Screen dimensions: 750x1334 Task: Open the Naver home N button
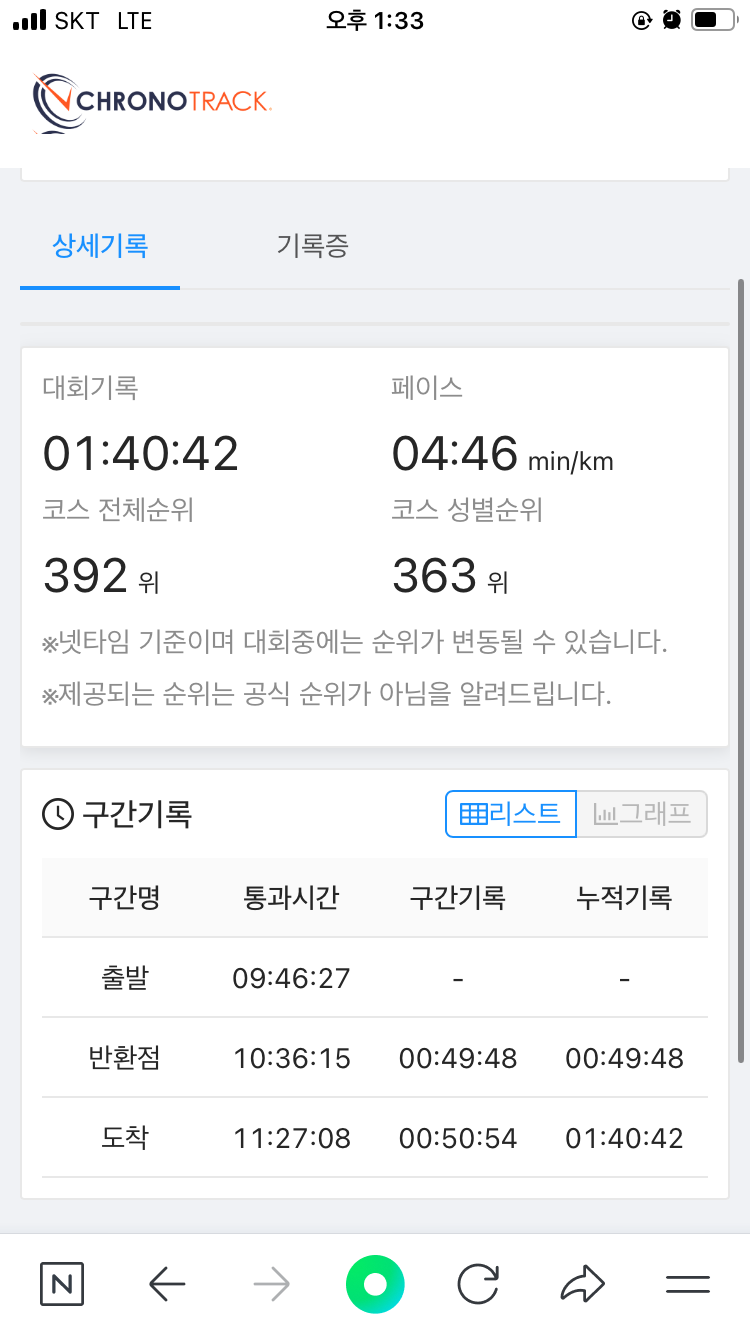coord(62,1284)
